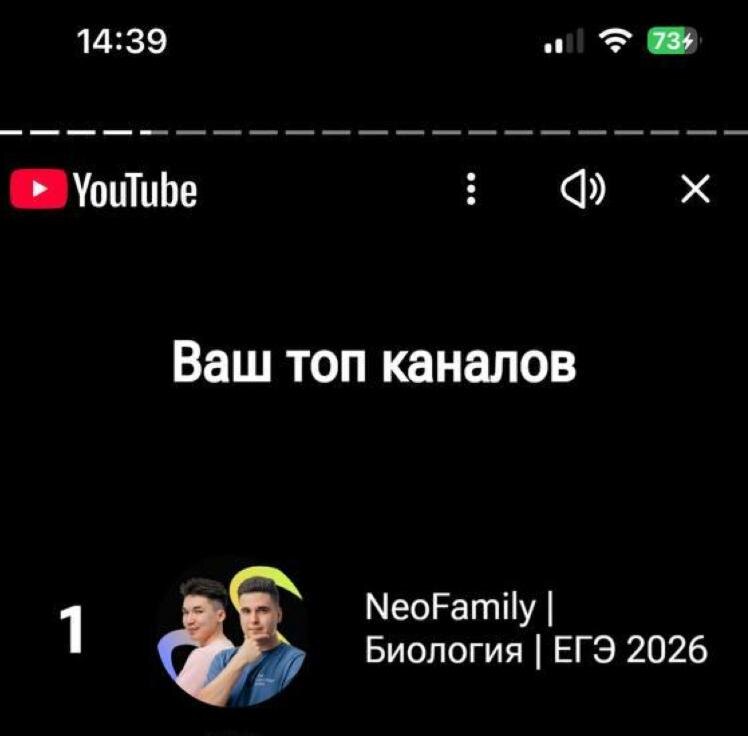Close the YouTube recap story
The width and height of the screenshot is (748, 736).
695,189
